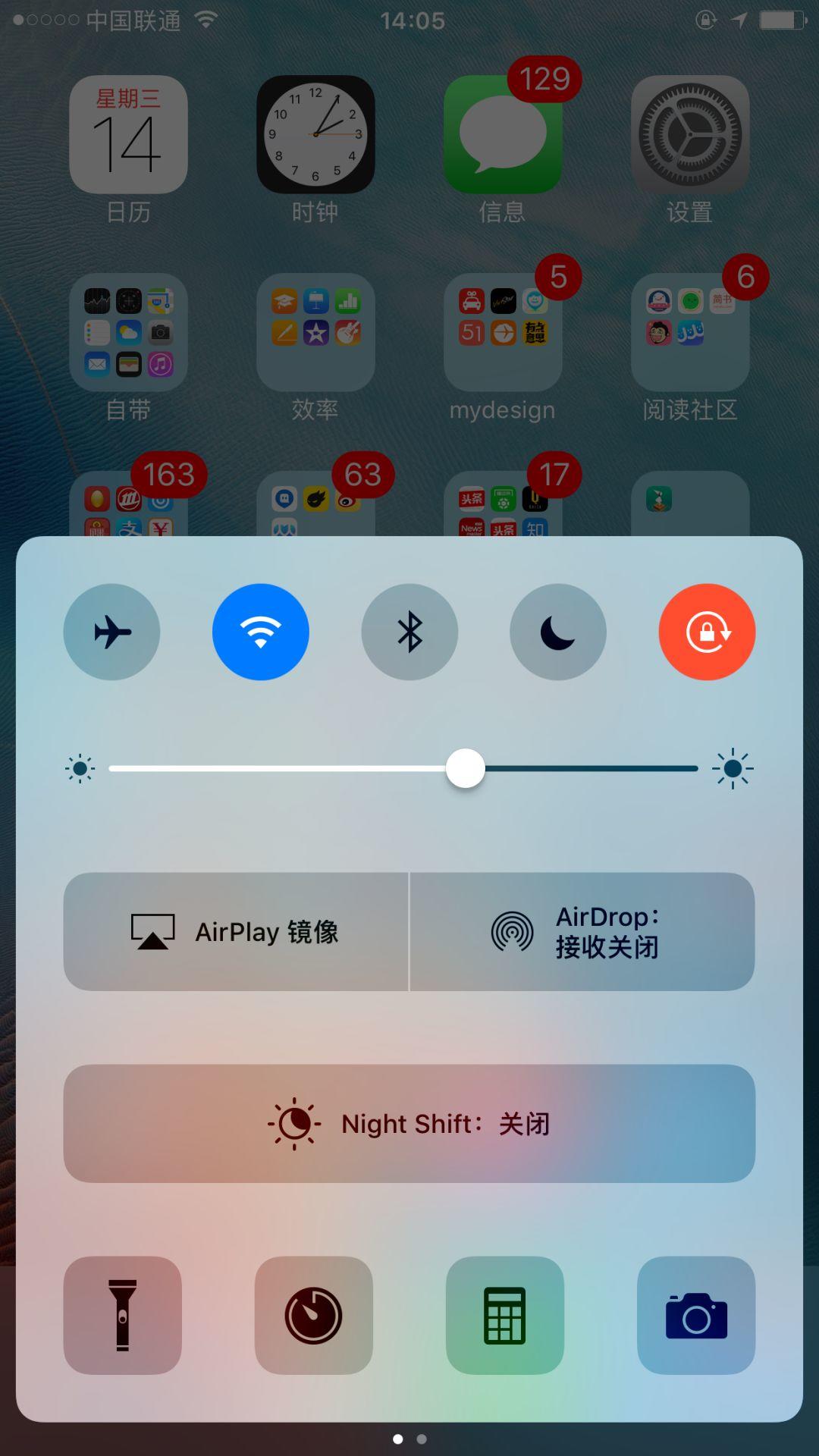Enable Do Not Disturb moon toggle
This screenshot has height=1456, width=819.
point(558,632)
